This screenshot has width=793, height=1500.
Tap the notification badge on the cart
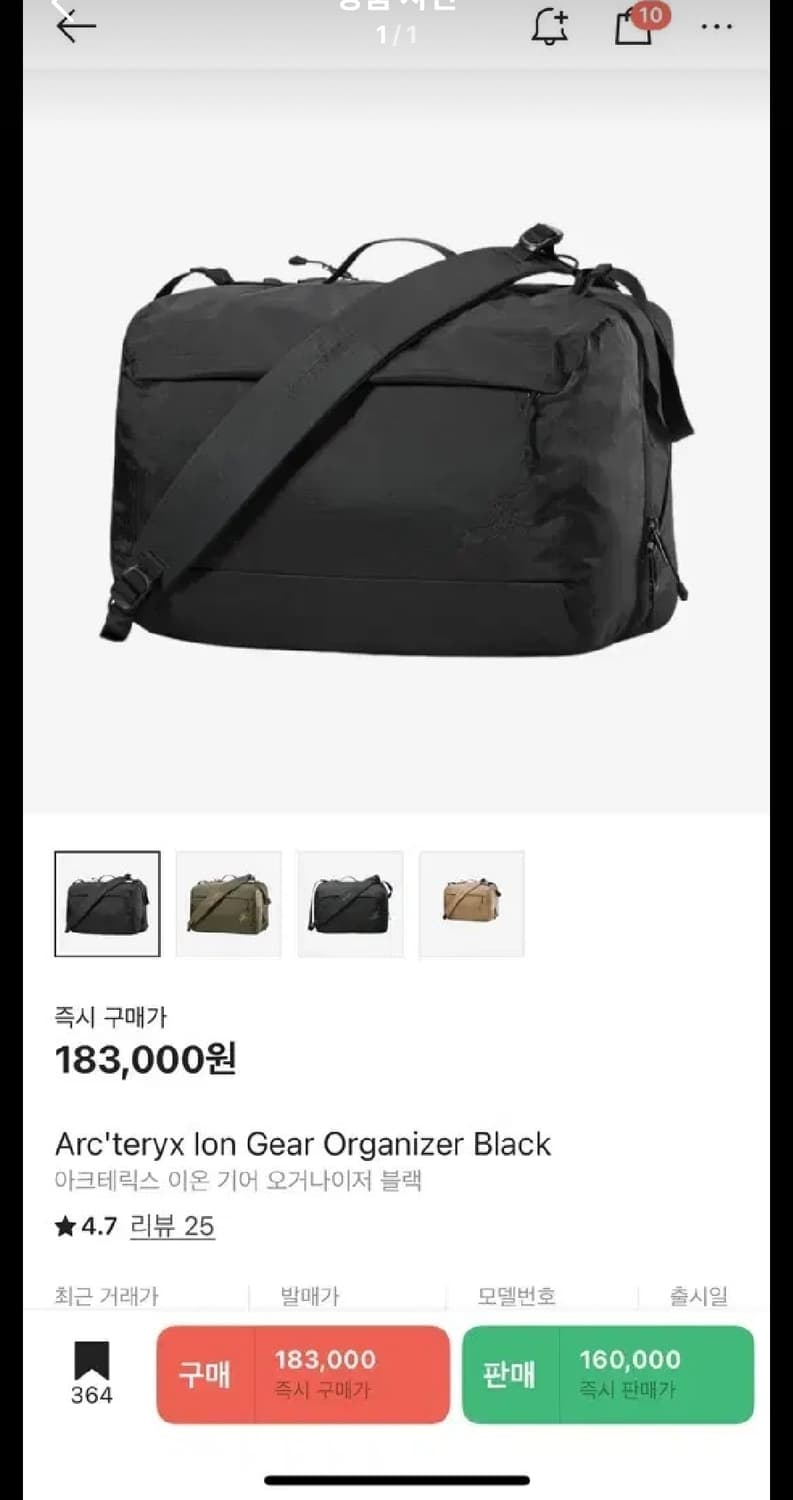pos(652,16)
